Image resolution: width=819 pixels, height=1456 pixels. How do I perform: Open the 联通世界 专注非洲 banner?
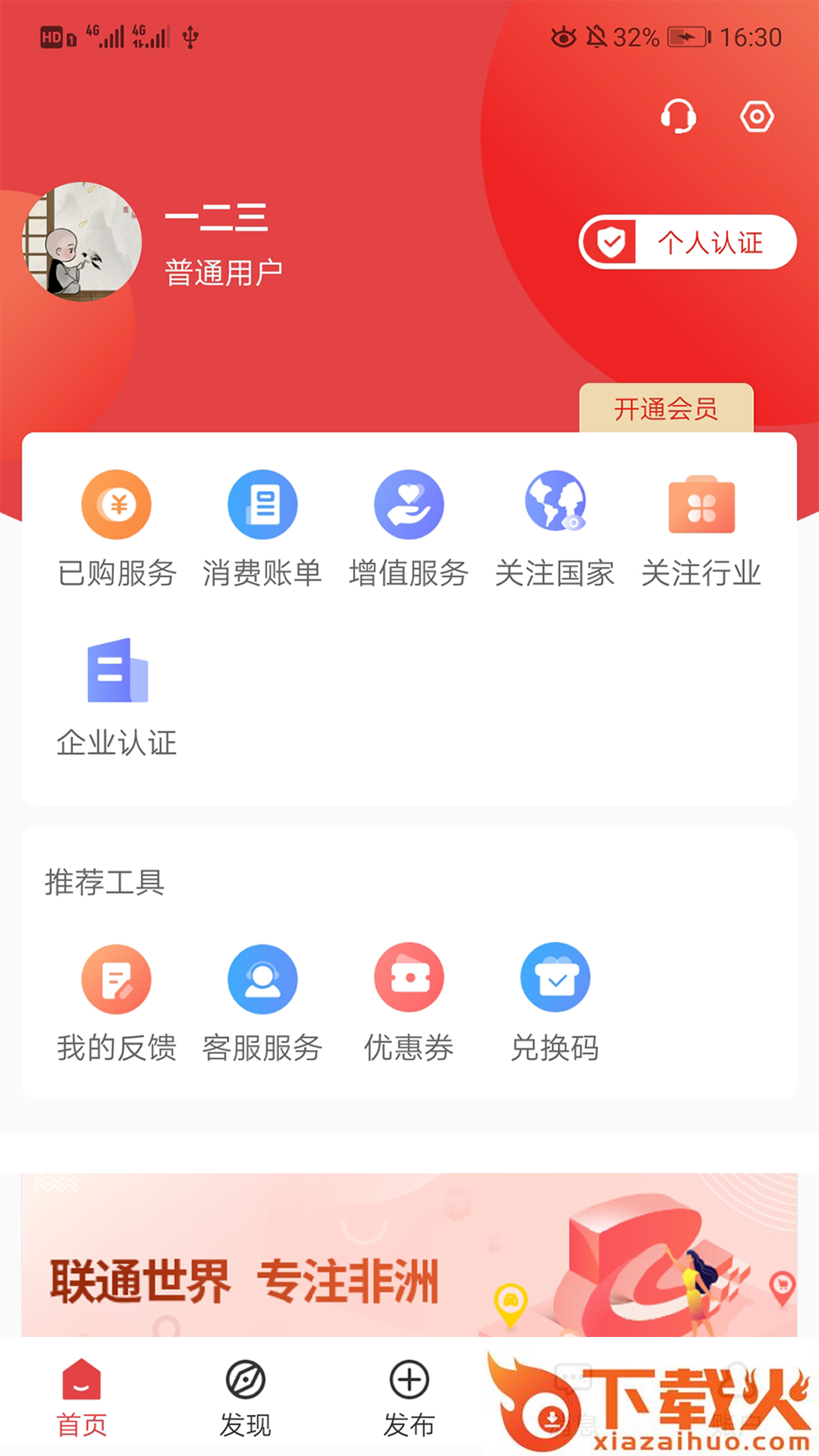(x=409, y=1255)
